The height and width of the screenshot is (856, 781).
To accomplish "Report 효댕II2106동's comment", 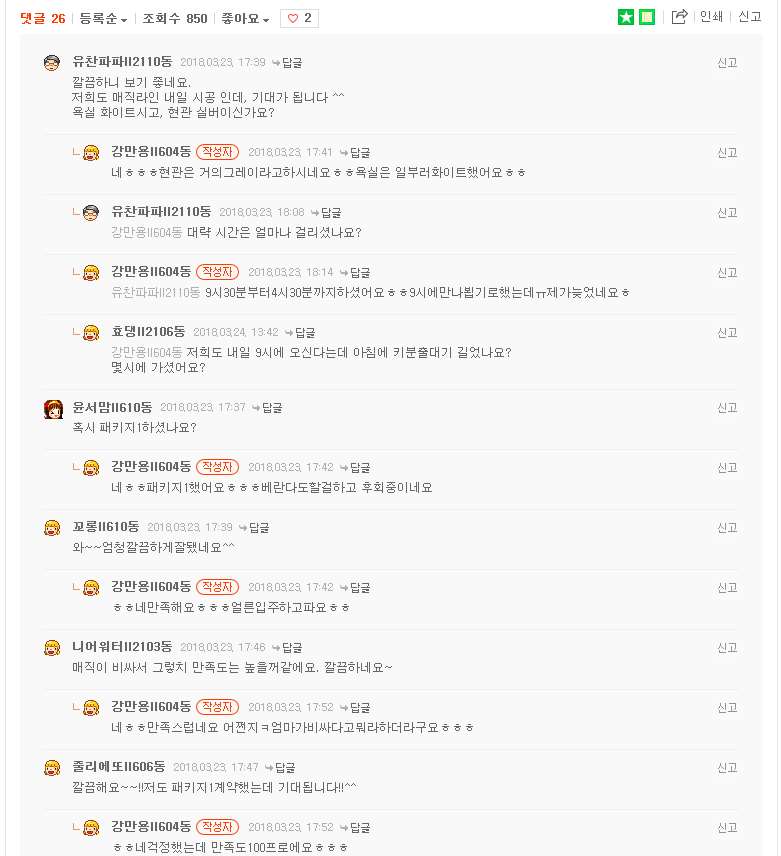I will [727, 333].
